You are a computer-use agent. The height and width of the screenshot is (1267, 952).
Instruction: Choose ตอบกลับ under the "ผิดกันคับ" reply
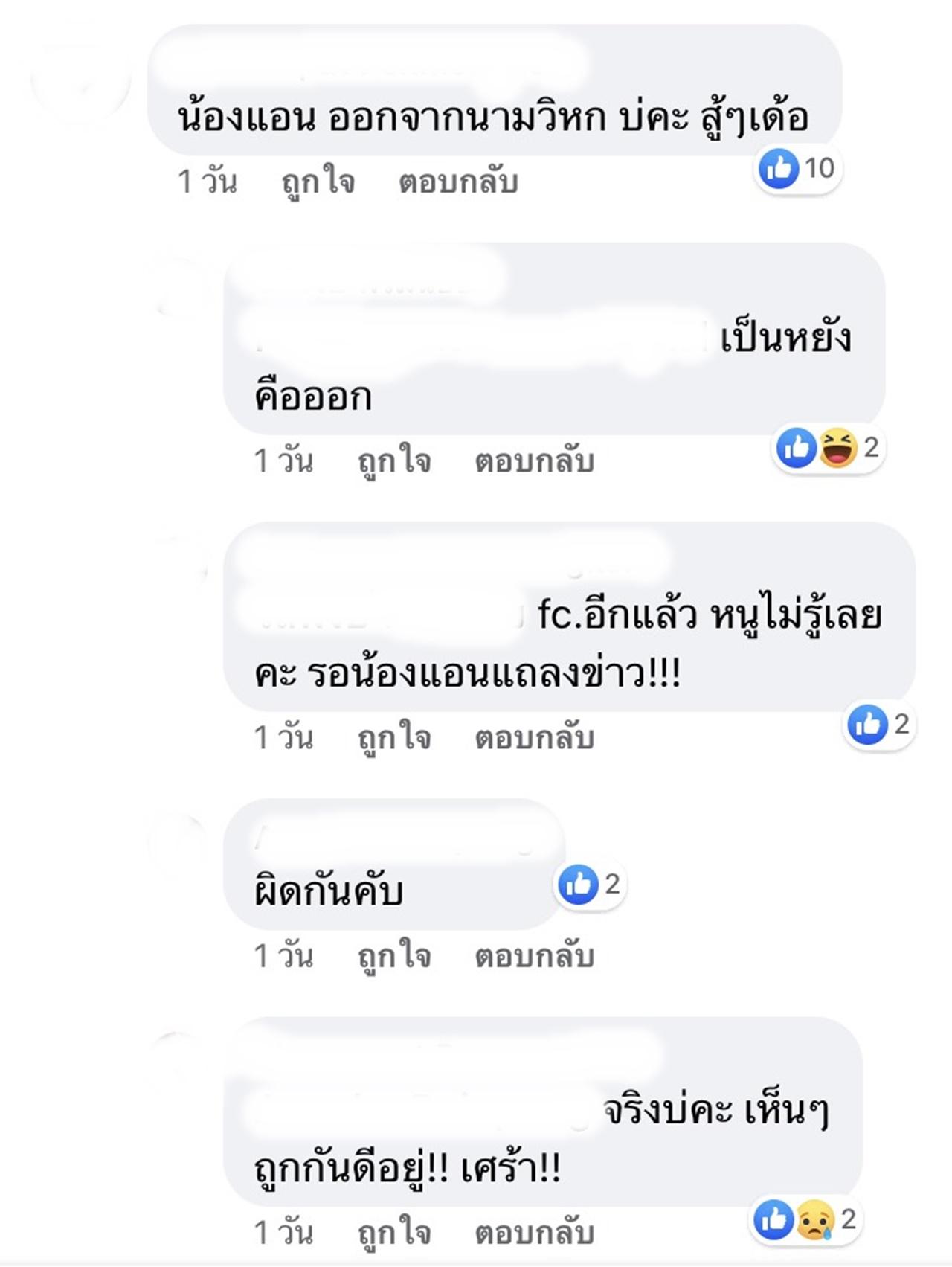pyautogui.click(x=535, y=956)
